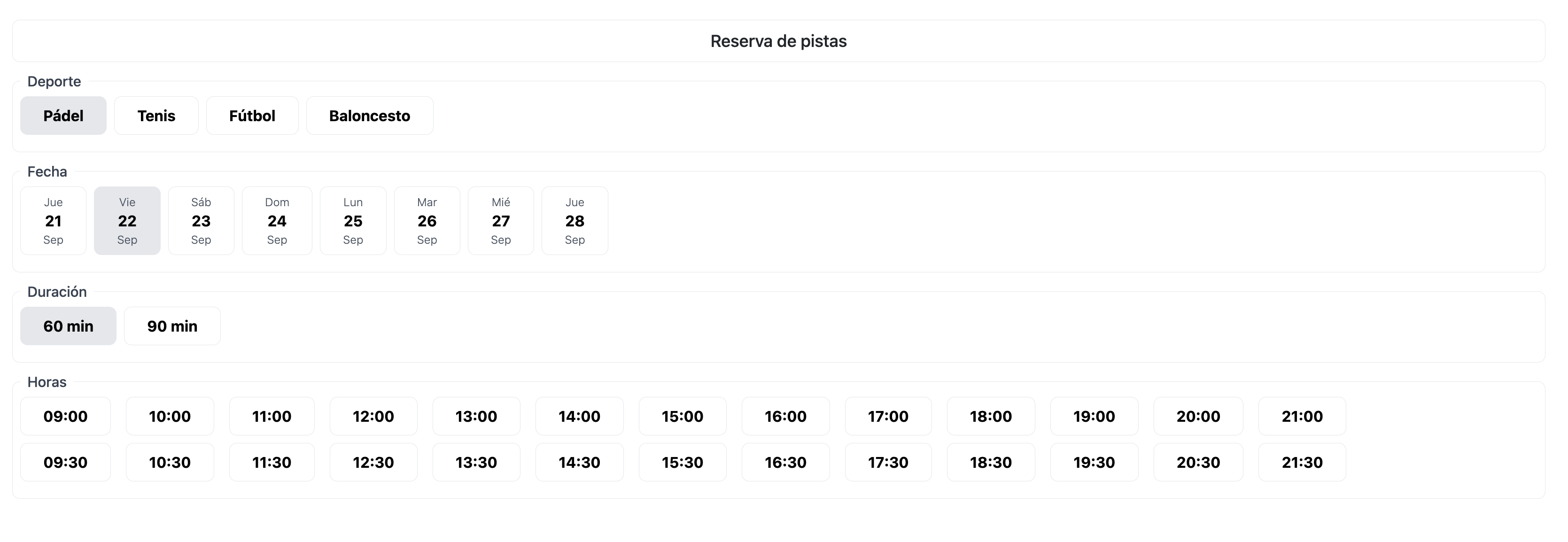Choose Fútbol sport option

coord(252,116)
